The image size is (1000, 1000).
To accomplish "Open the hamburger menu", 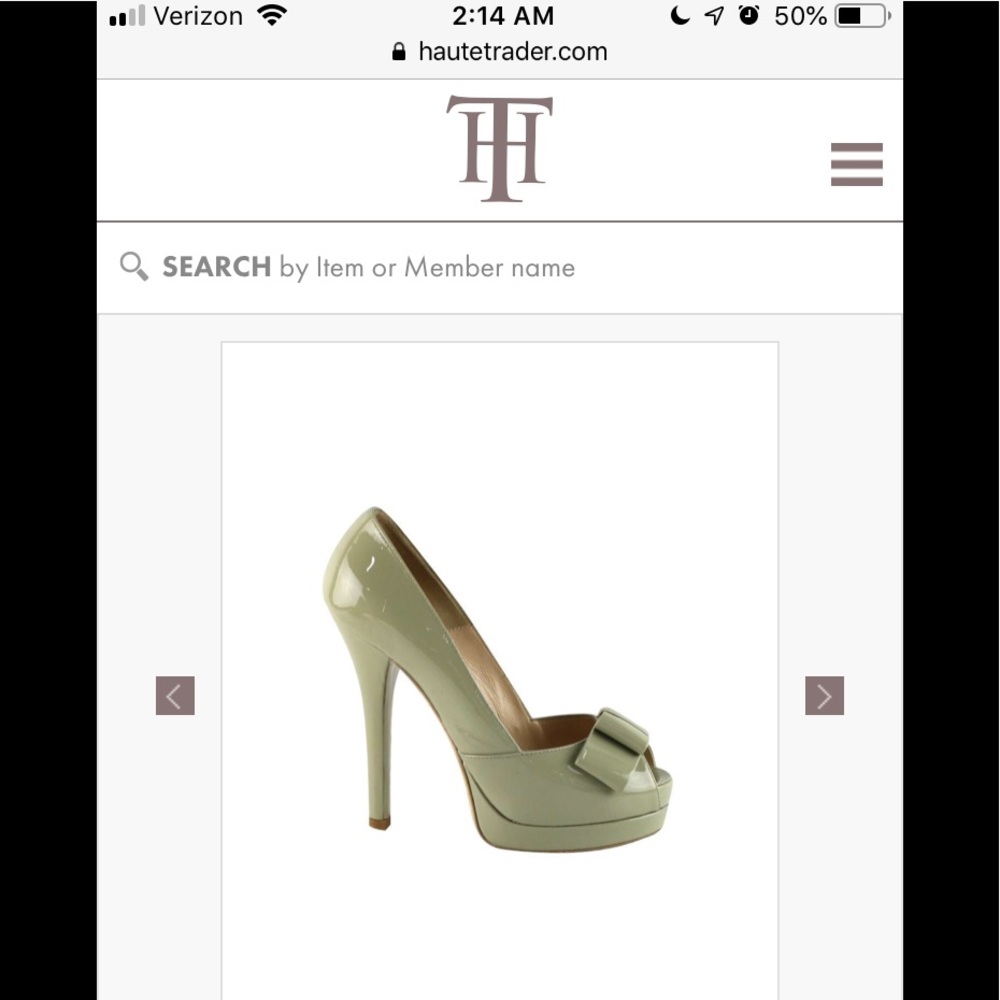I will [856, 164].
